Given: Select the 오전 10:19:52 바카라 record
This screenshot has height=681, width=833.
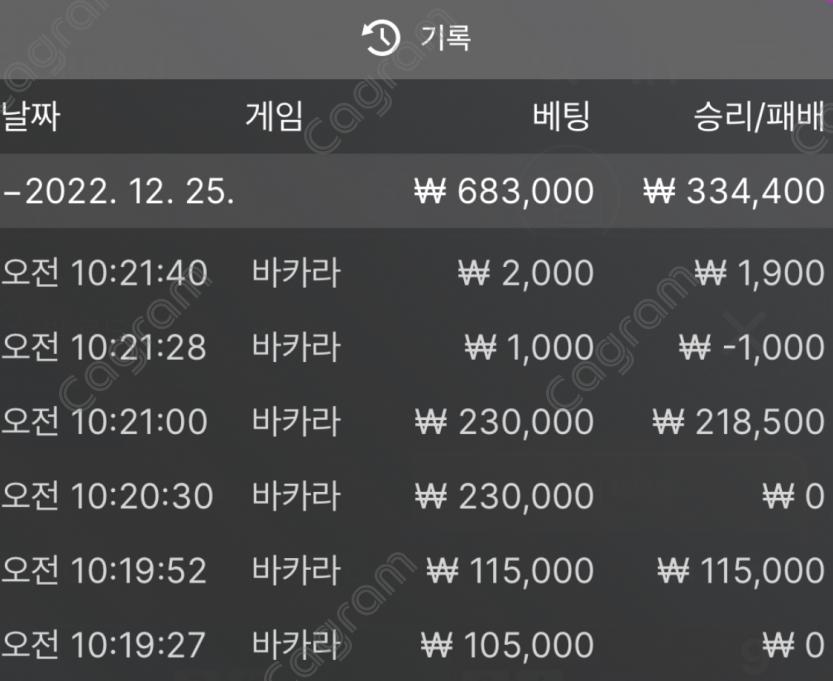Looking at the screenshot, I should 416,571.
